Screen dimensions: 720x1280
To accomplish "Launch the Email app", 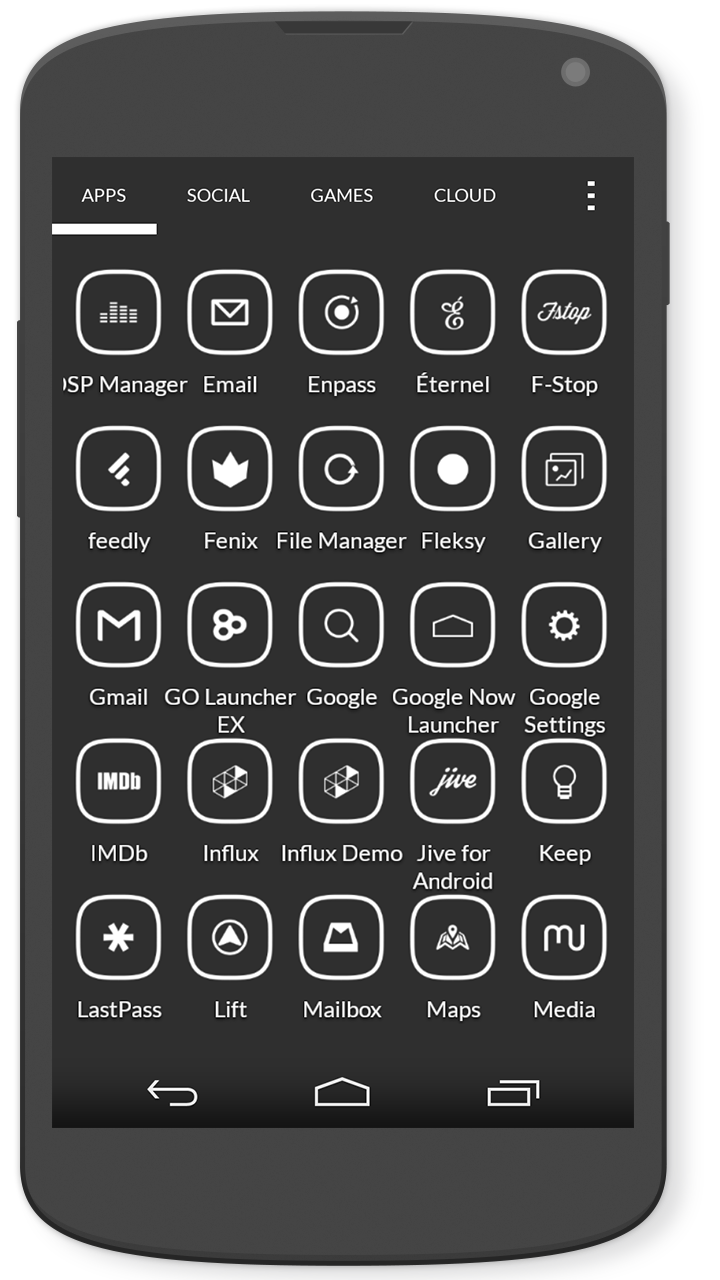I will tap(230, 313).
